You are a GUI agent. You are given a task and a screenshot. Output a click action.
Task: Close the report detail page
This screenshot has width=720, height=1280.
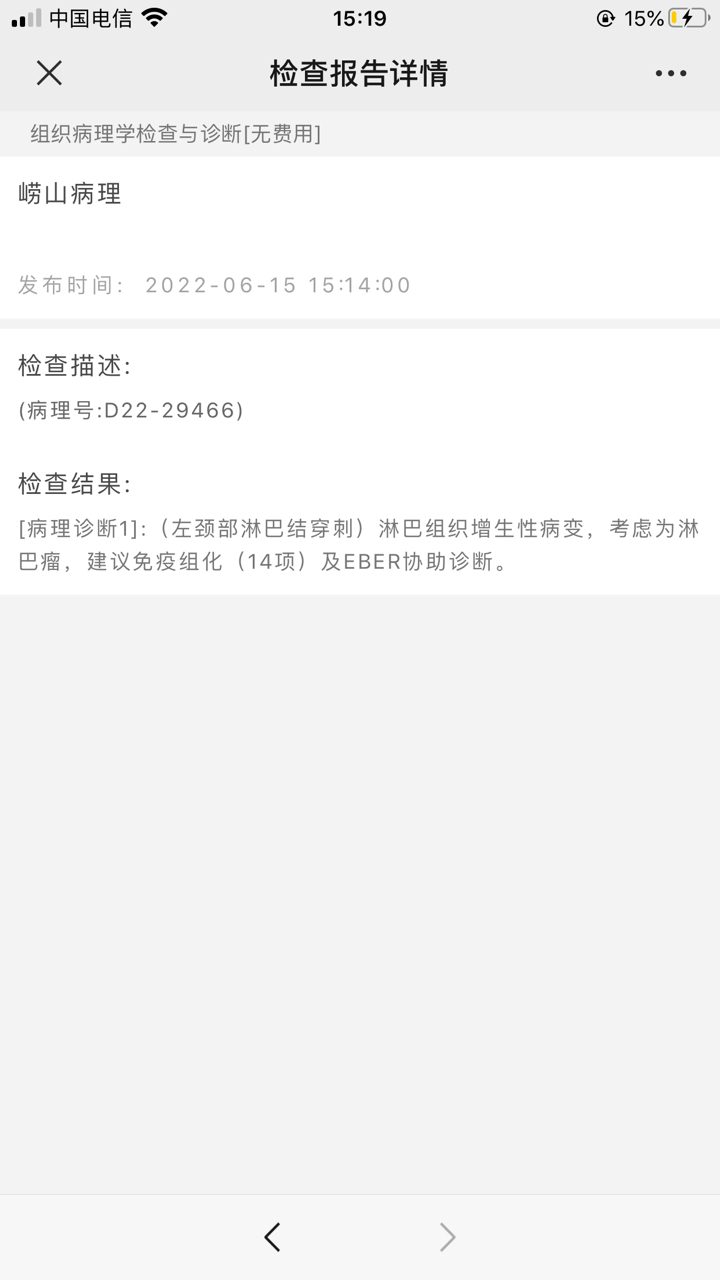pyautogui.click(x=49, y=73)
